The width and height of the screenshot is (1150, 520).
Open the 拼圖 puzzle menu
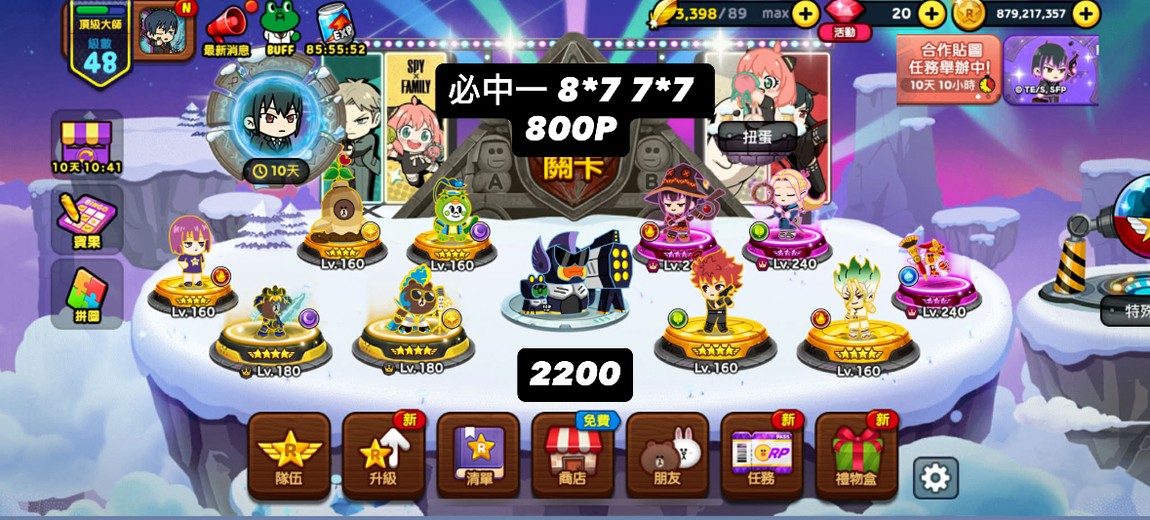pos(87,293)
